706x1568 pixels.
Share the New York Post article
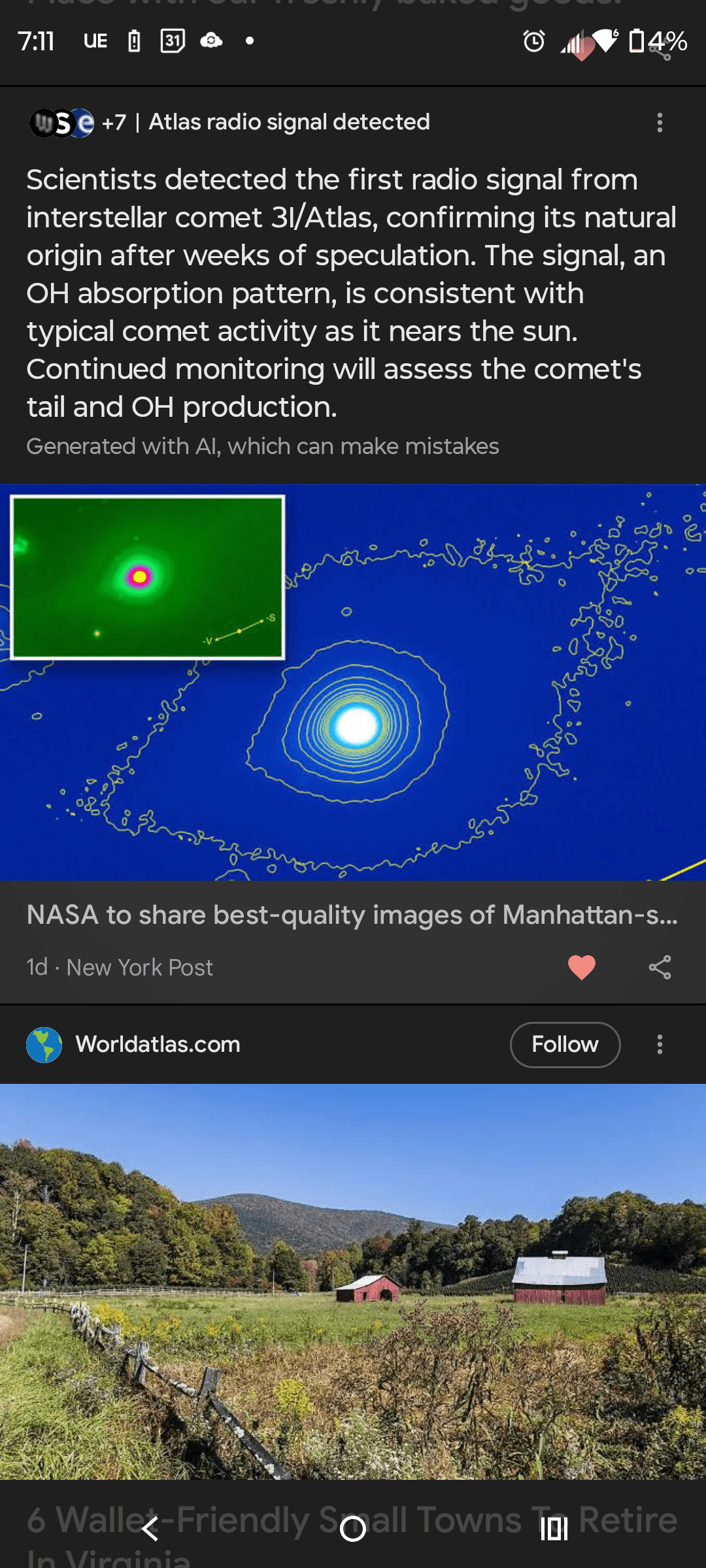(x=660, y=967)
